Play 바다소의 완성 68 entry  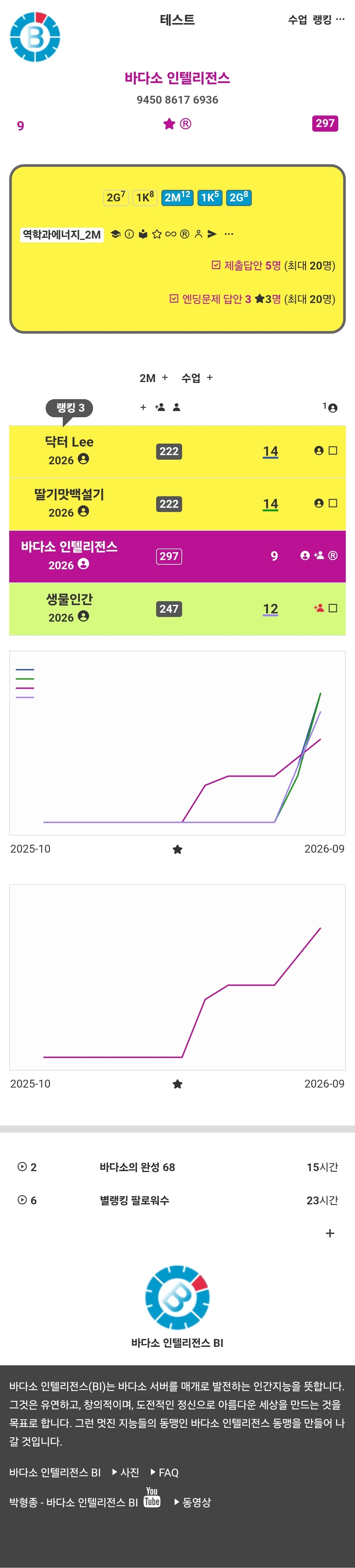pyautogui.click(x=137, y=1167)
